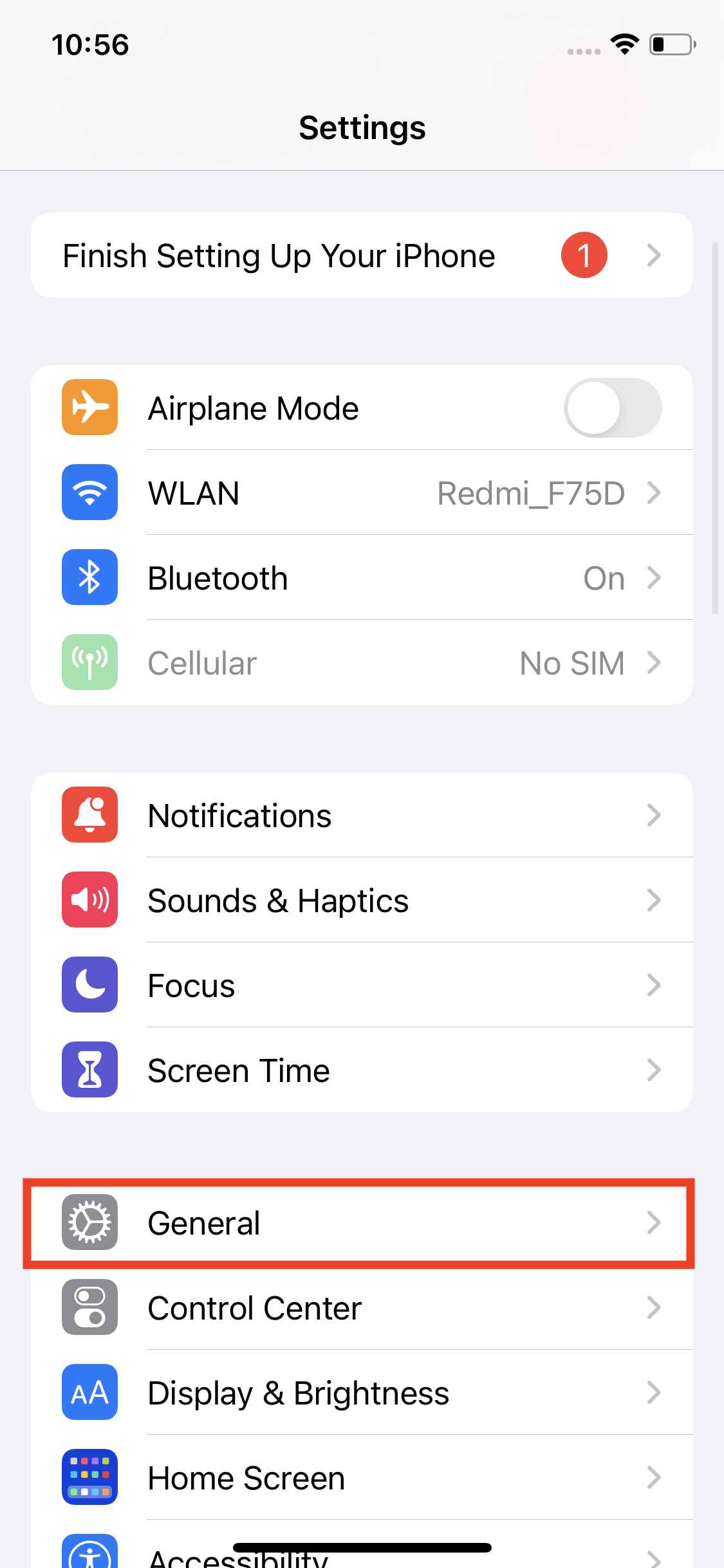Open Screen Time settings
This screenshot has height=1568, width=724.
(360, 1070)
